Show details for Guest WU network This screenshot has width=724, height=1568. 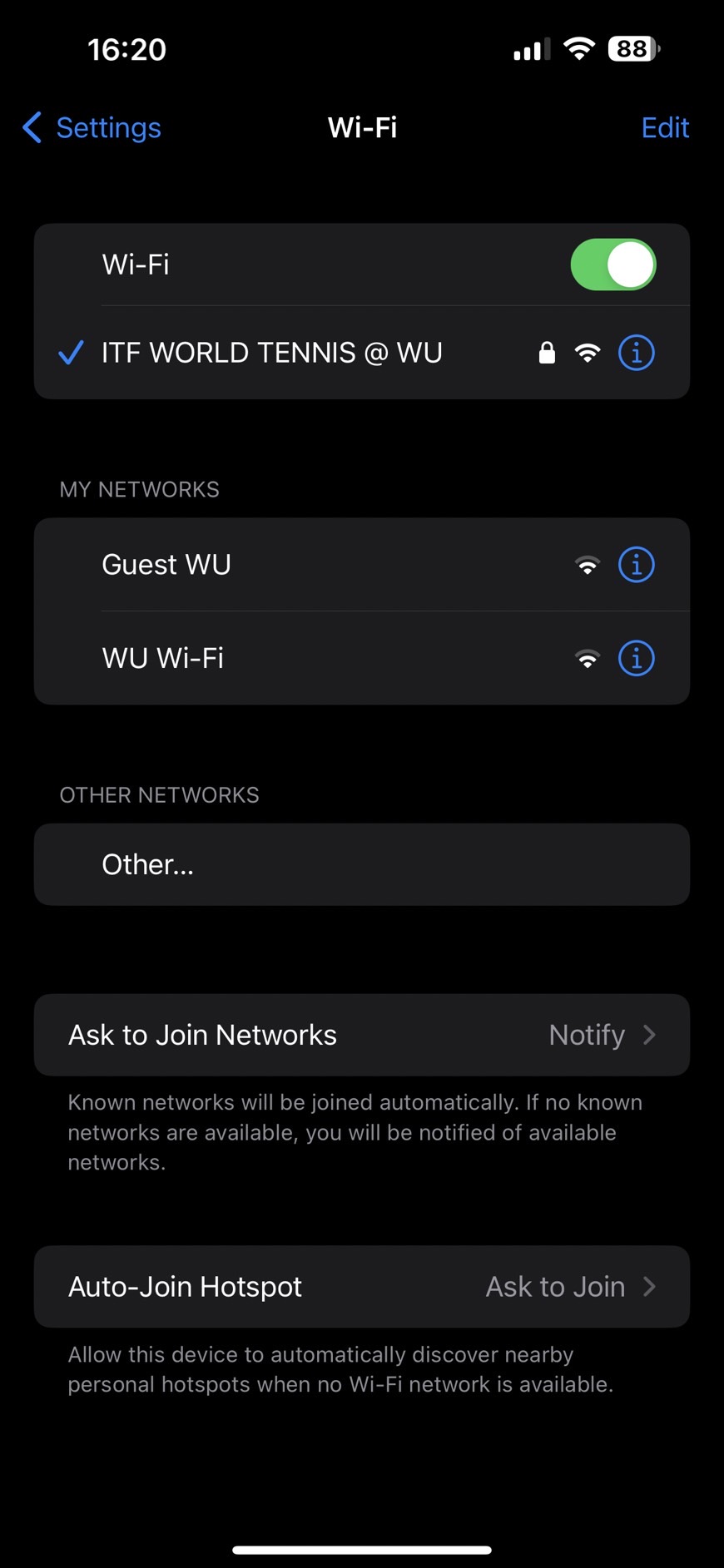(x=637, y=566)
